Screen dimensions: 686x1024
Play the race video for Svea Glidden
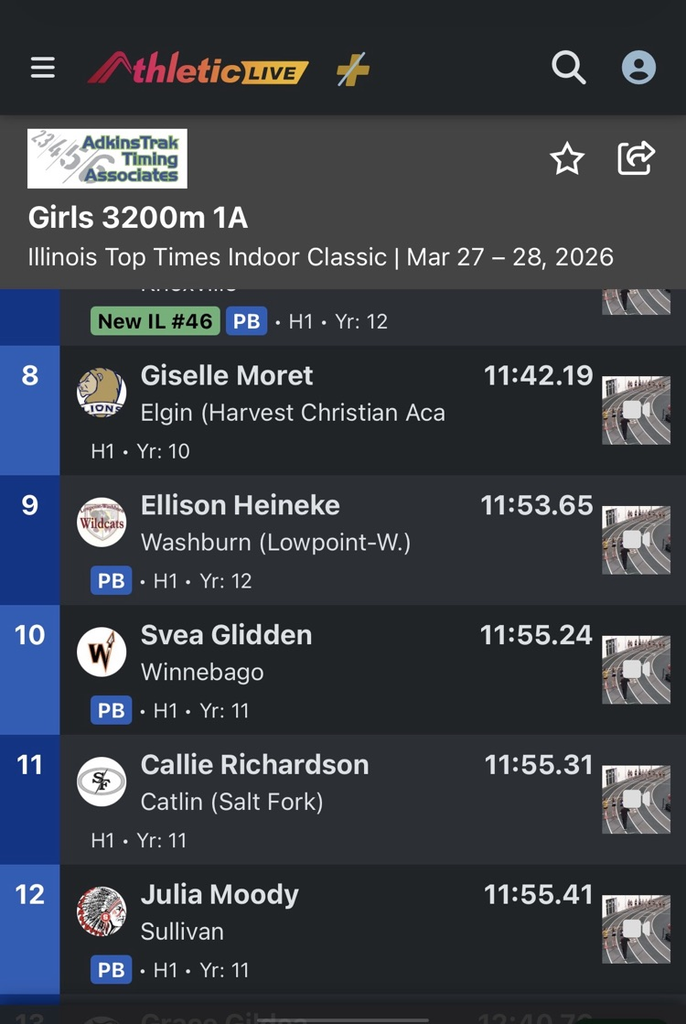pyautogui.click(x=635, y=669)
